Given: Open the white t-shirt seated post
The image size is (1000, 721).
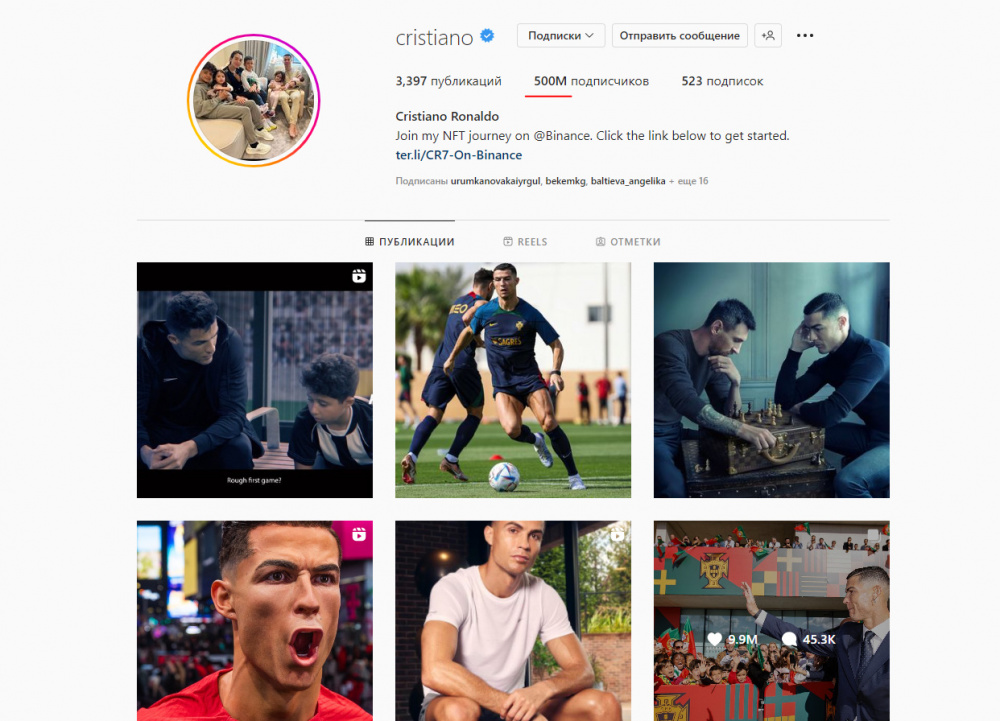Looking at the screenshot, I should [513, 620].
